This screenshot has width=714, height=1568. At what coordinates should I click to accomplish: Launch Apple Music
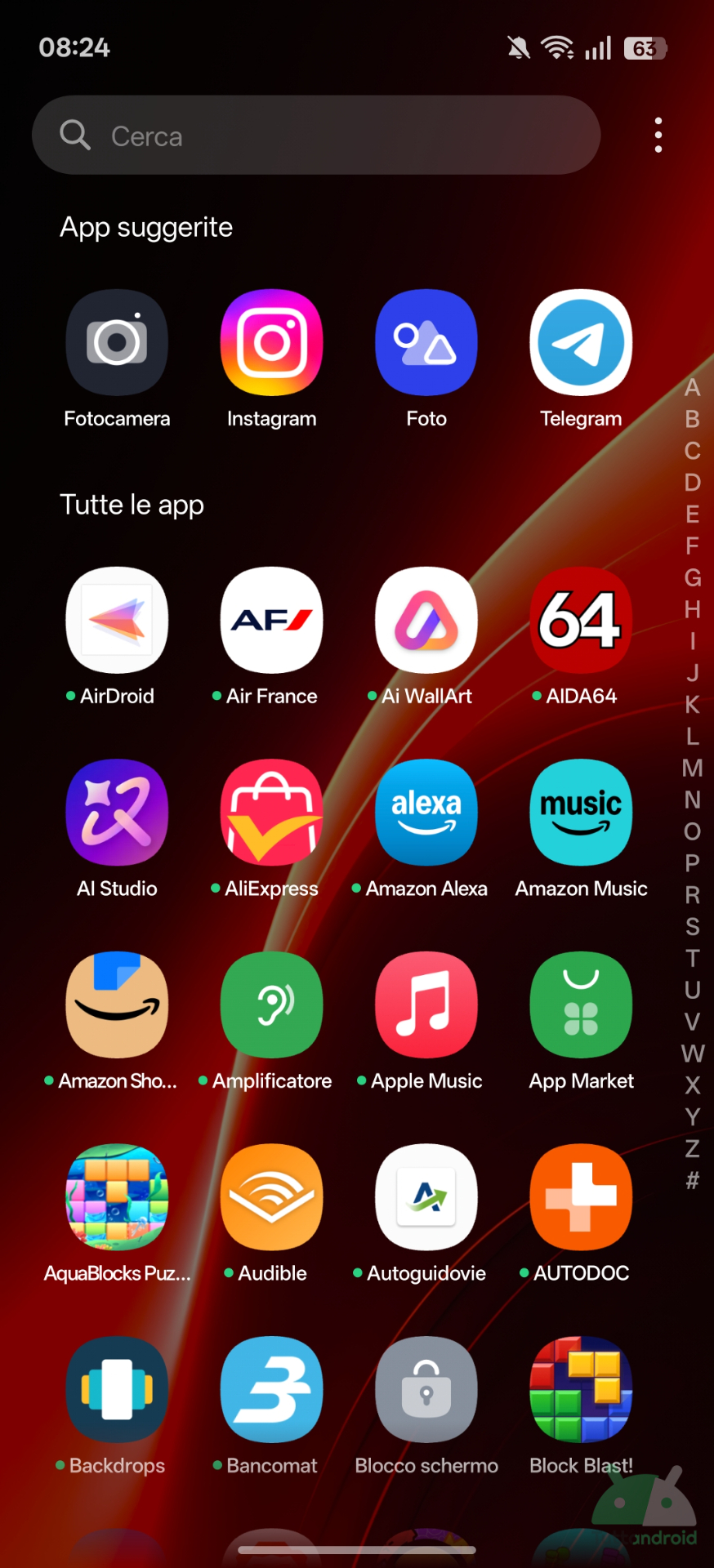(x=426, y=1005)
